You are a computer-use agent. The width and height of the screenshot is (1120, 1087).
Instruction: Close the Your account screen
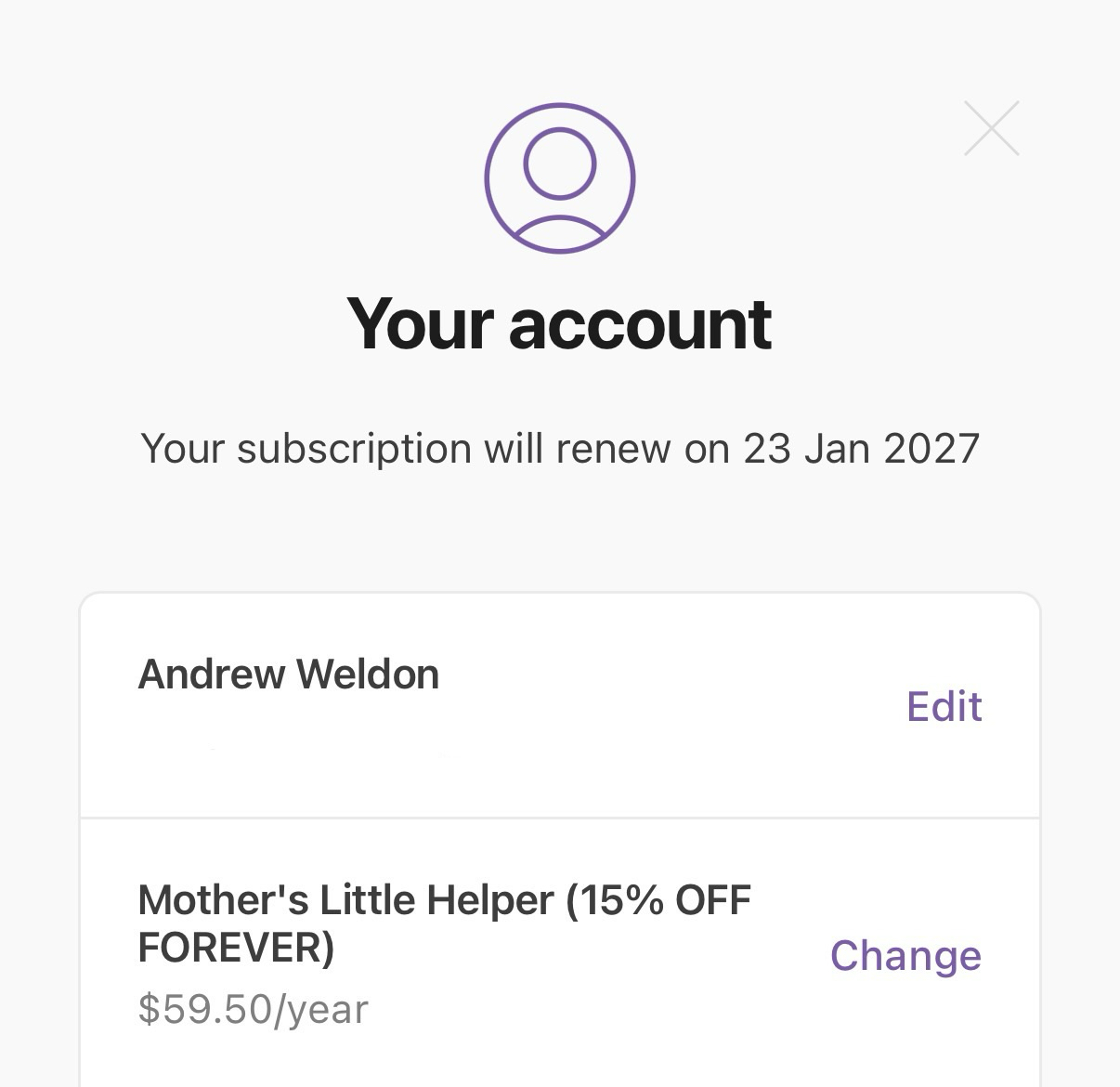tap(992, 128)
